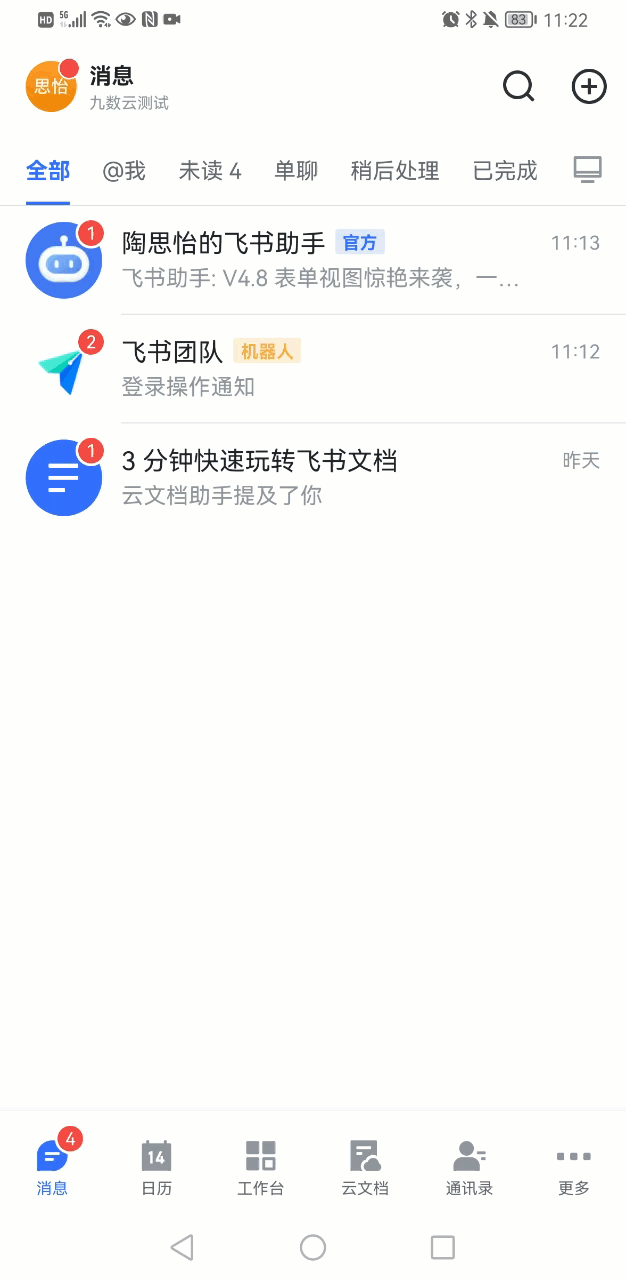Viewport: 626px width, 1280px height.
Task: Open the 思怡 profile avatar
Action: [x=51, y=86]
